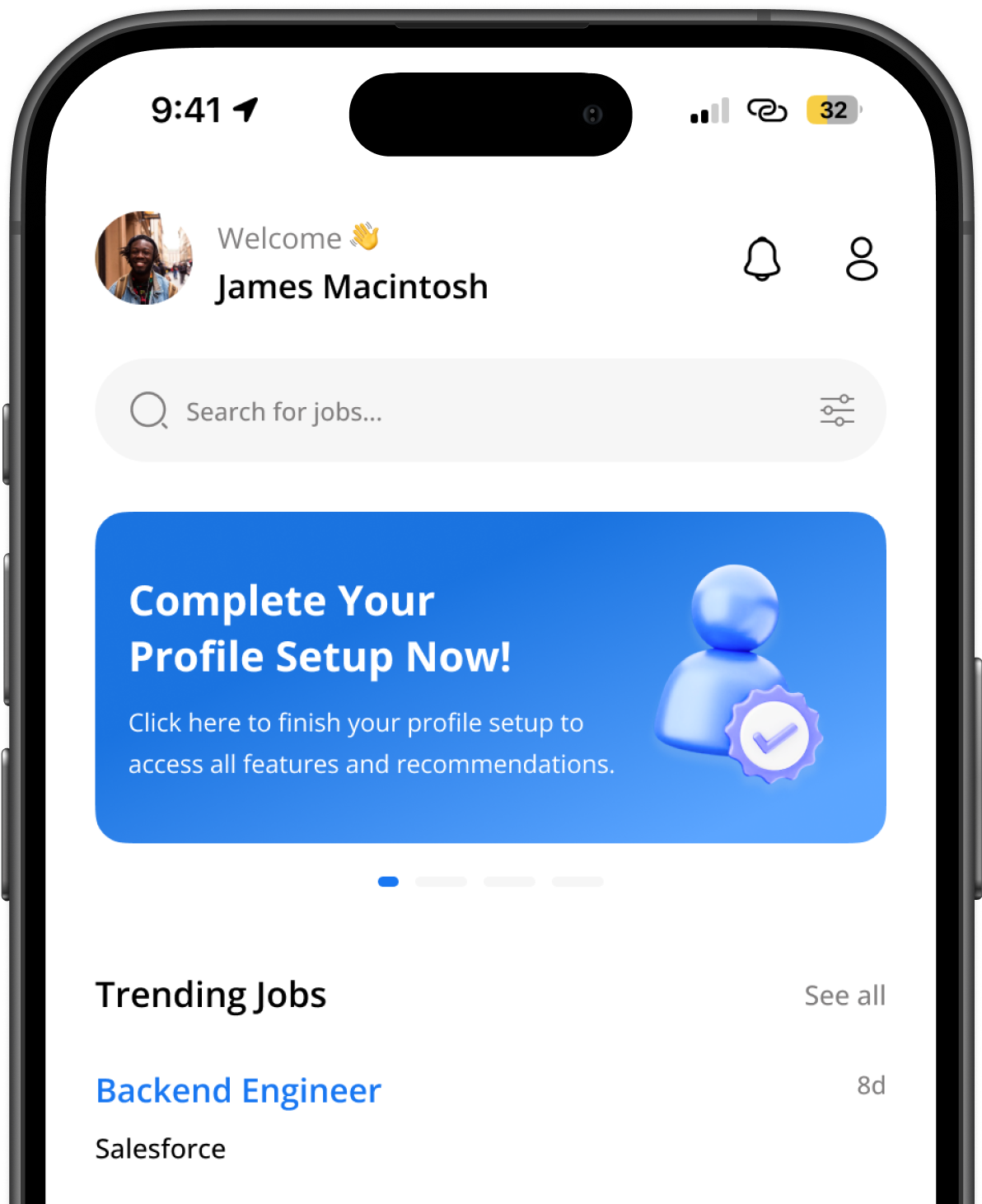The width and height of the screenshot is (982, 1204).
Task: Open the notifications bell
Action: coord(762,260)
